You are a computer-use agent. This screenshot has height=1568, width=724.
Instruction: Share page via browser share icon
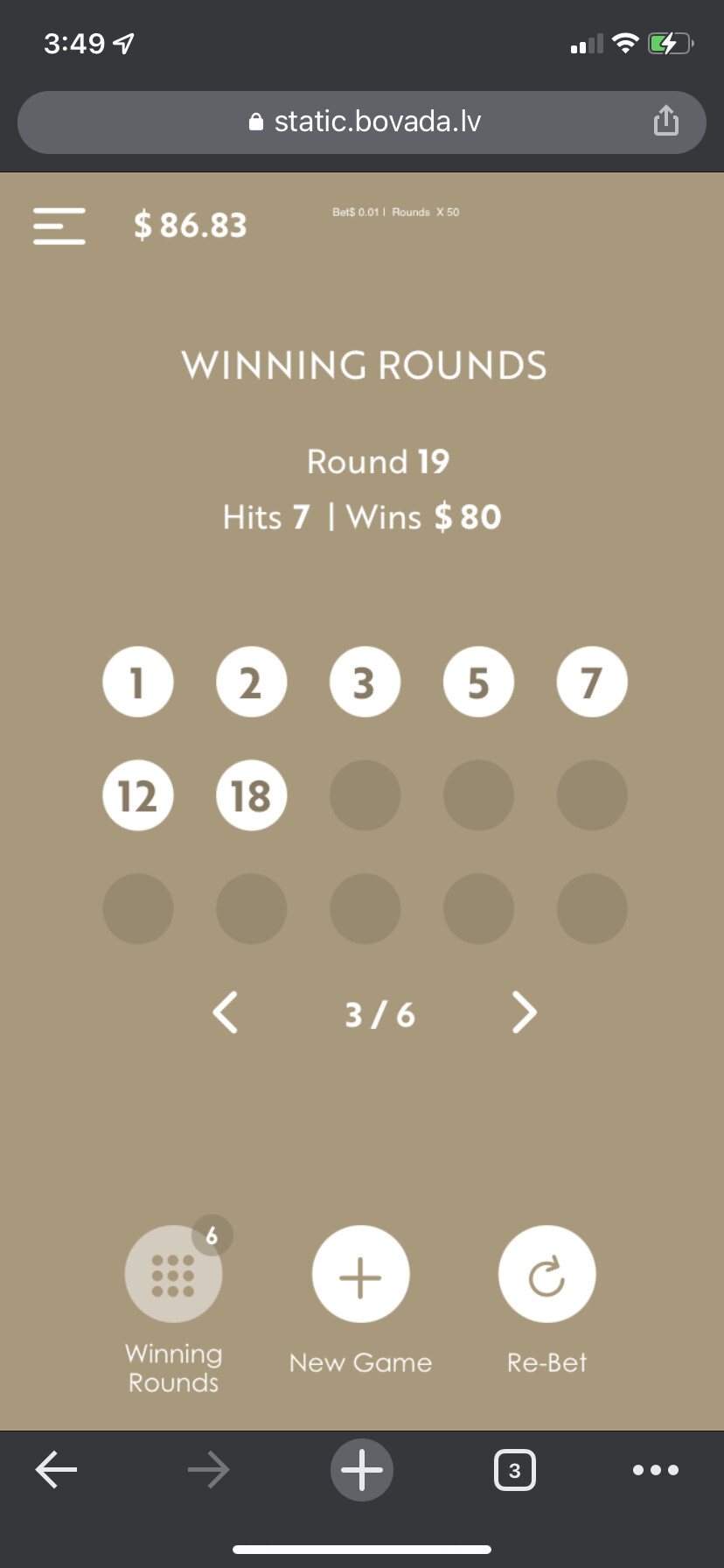[665, 121]
